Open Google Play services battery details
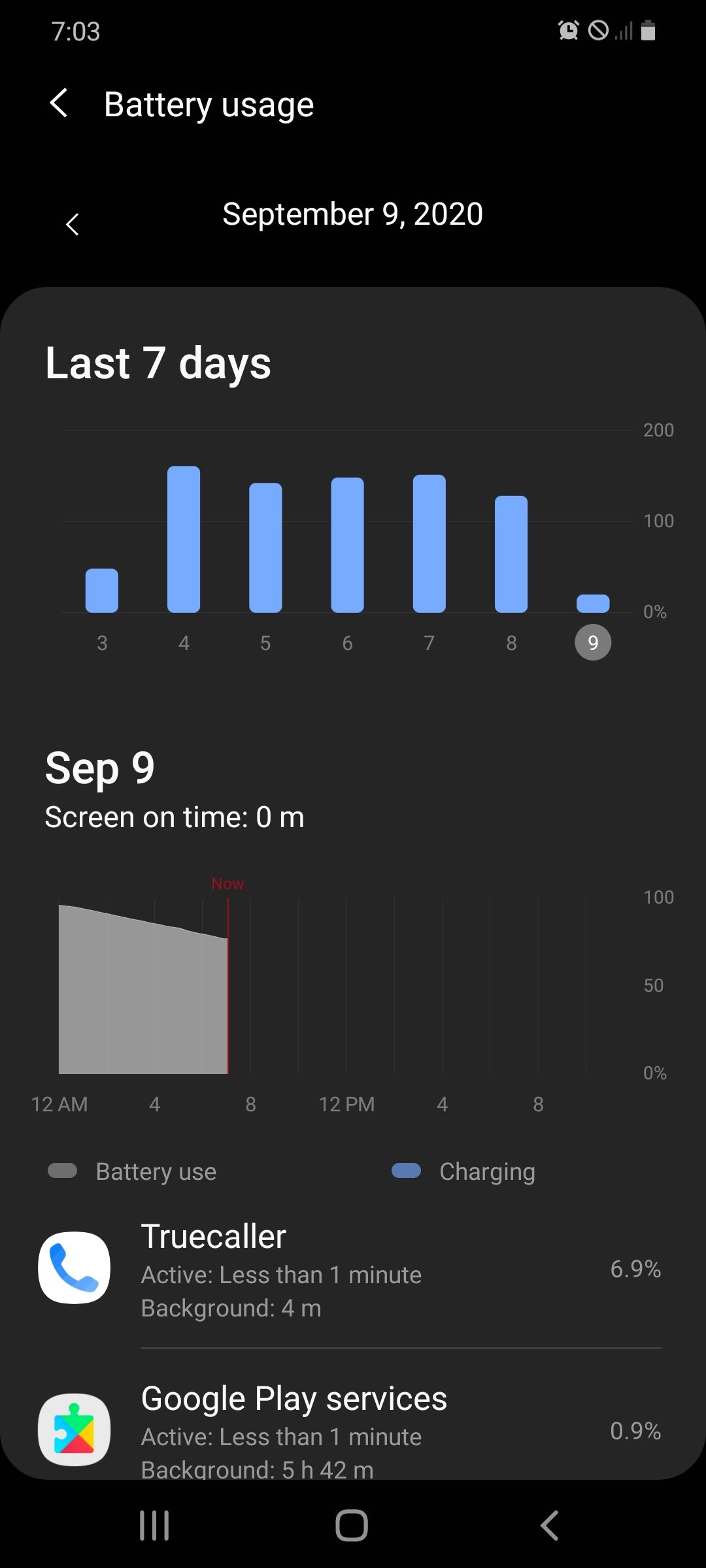The height and width of the screenshot is (1568, 706). (350, 1431)
